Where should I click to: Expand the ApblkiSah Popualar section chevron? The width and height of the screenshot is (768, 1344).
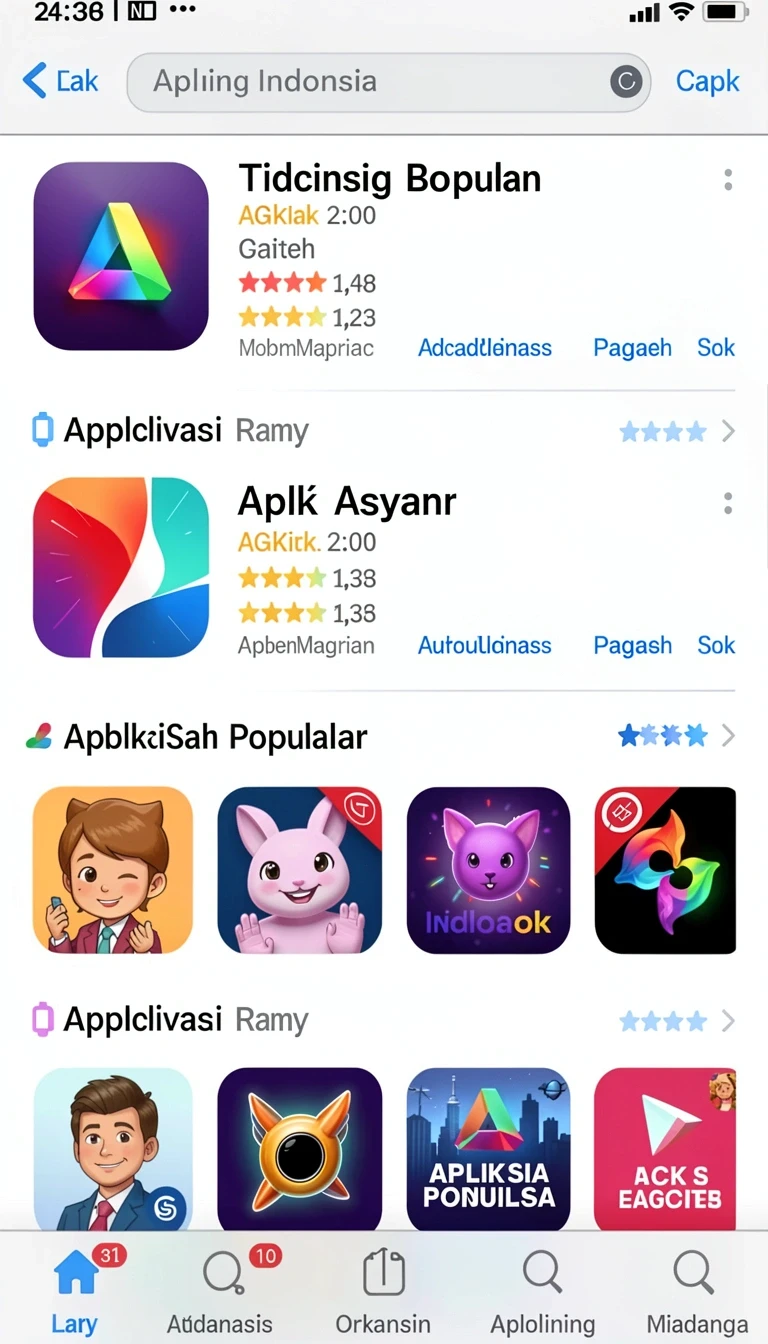728,737
